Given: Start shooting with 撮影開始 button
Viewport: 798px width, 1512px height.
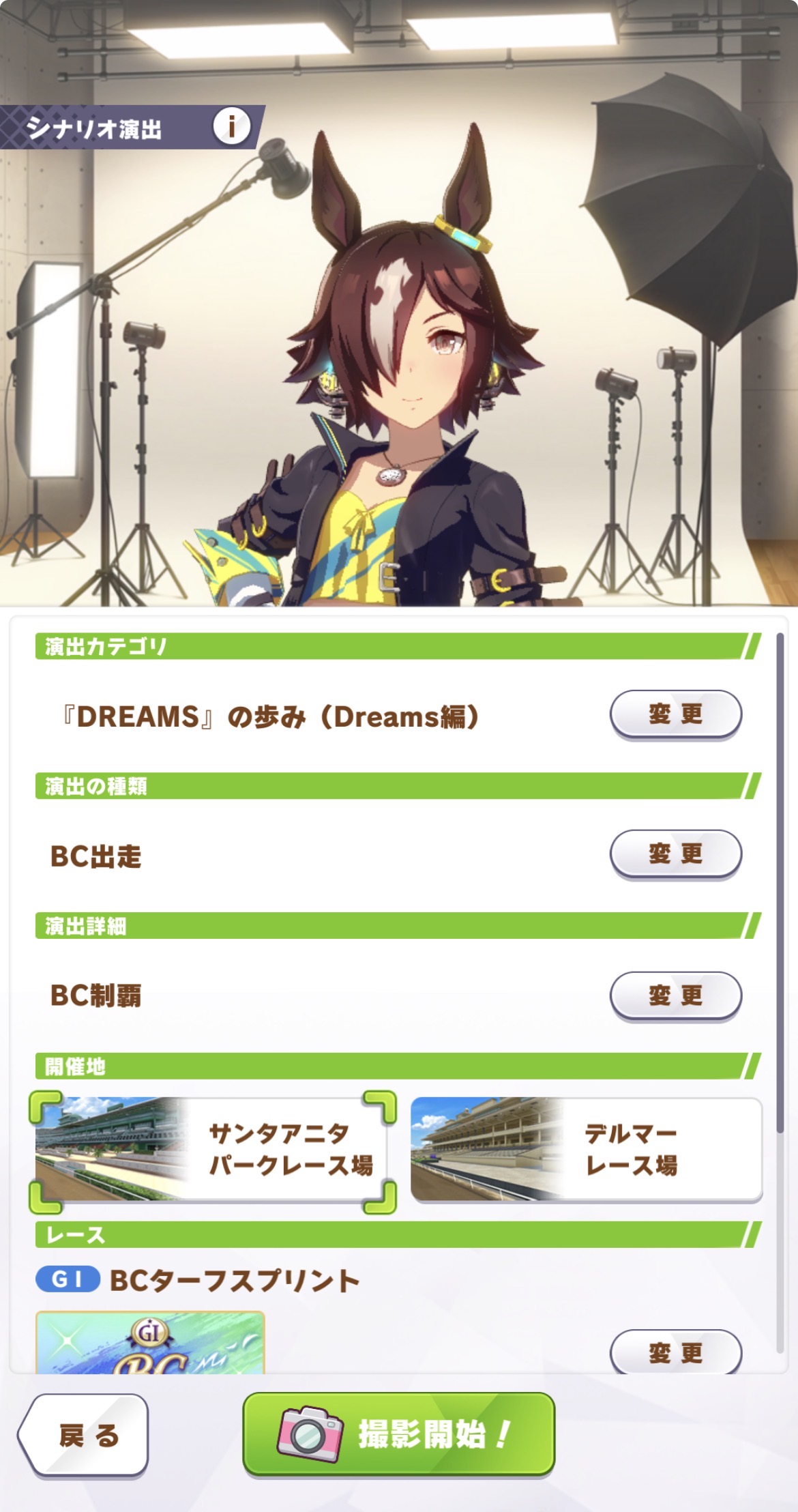Looking at the screenshot, I should [399, 1434].
